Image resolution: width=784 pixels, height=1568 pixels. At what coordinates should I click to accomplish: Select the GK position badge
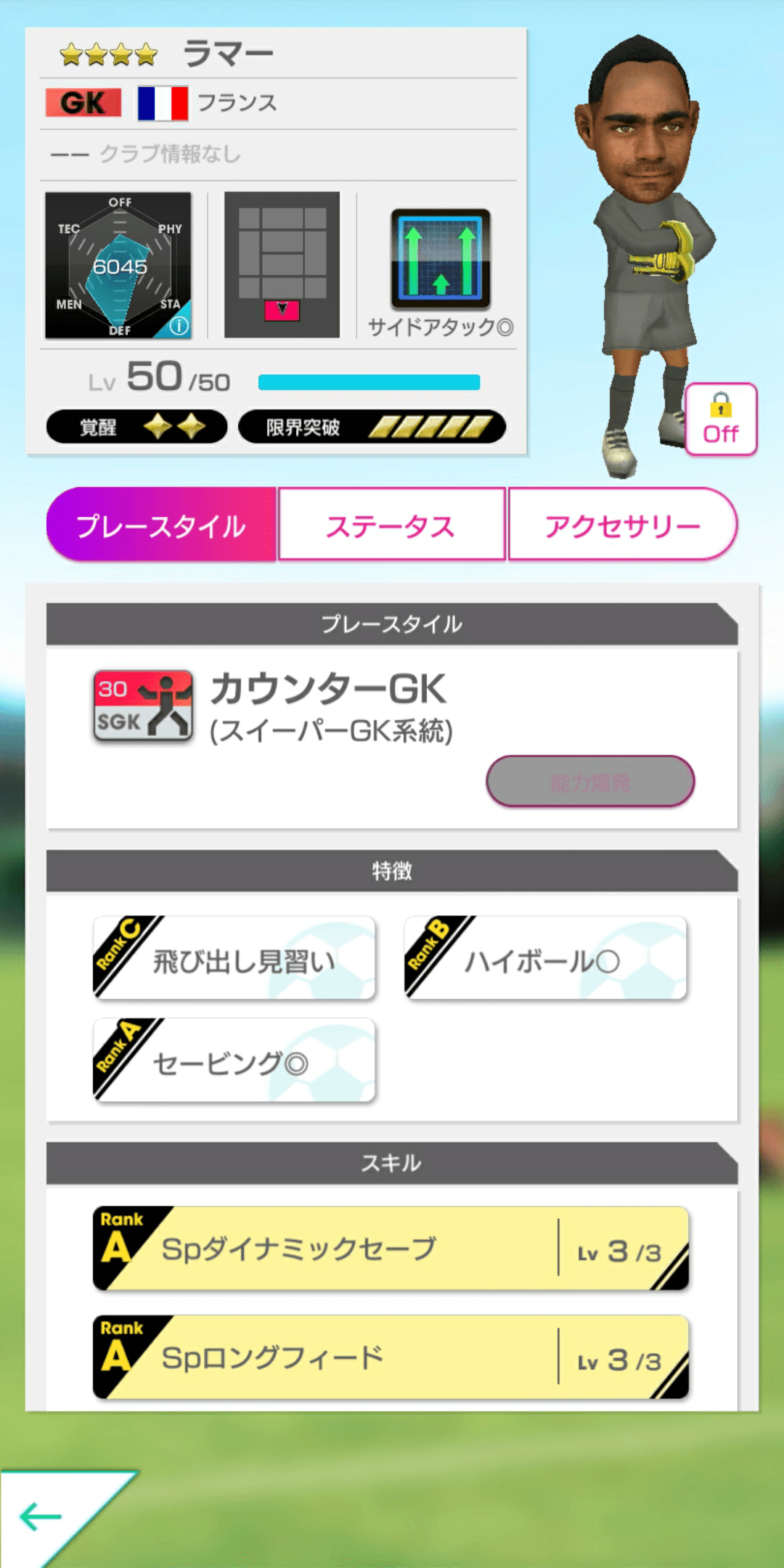[82, 102]
